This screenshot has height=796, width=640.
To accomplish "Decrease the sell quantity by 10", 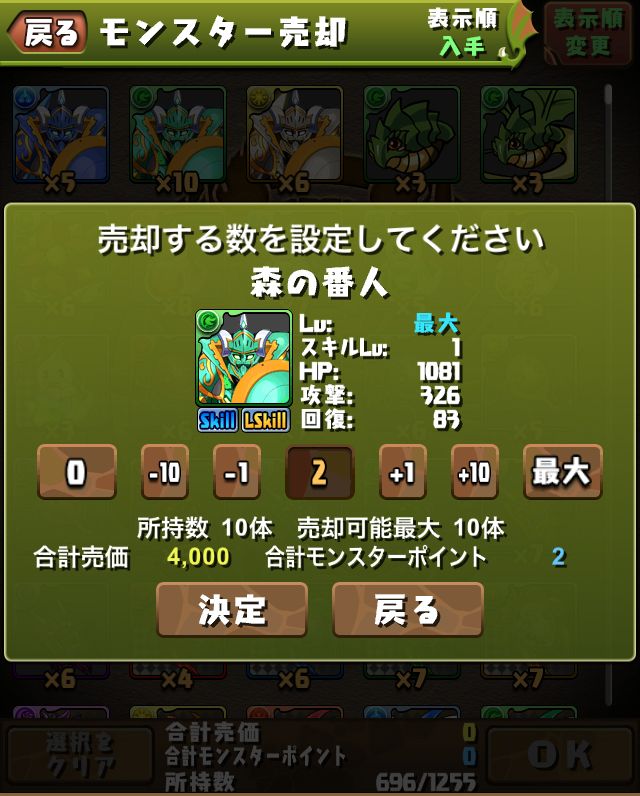I will coord(164,472).
